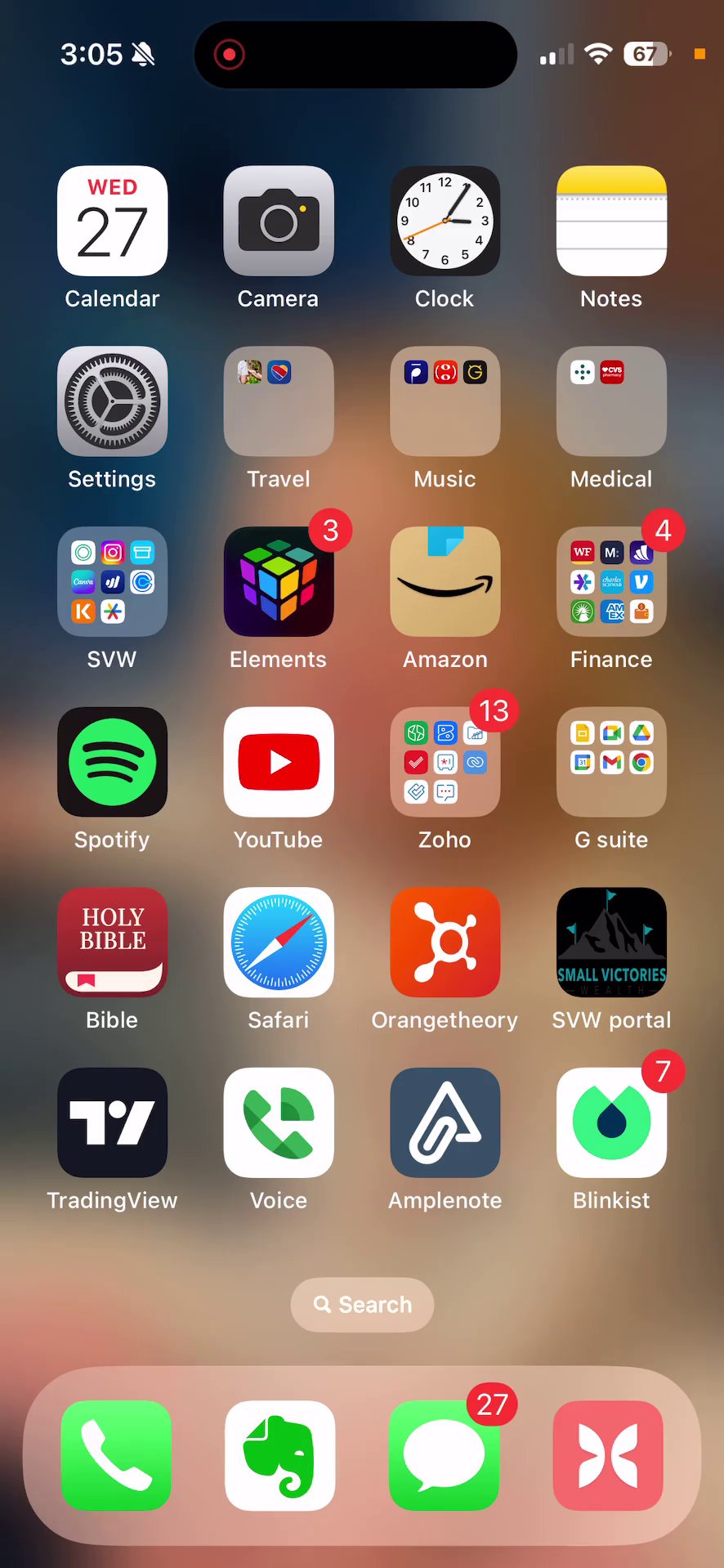This screenshot has height=1568, width=724.
Task: Open the Finance folder
Action: tap(611, 582)
